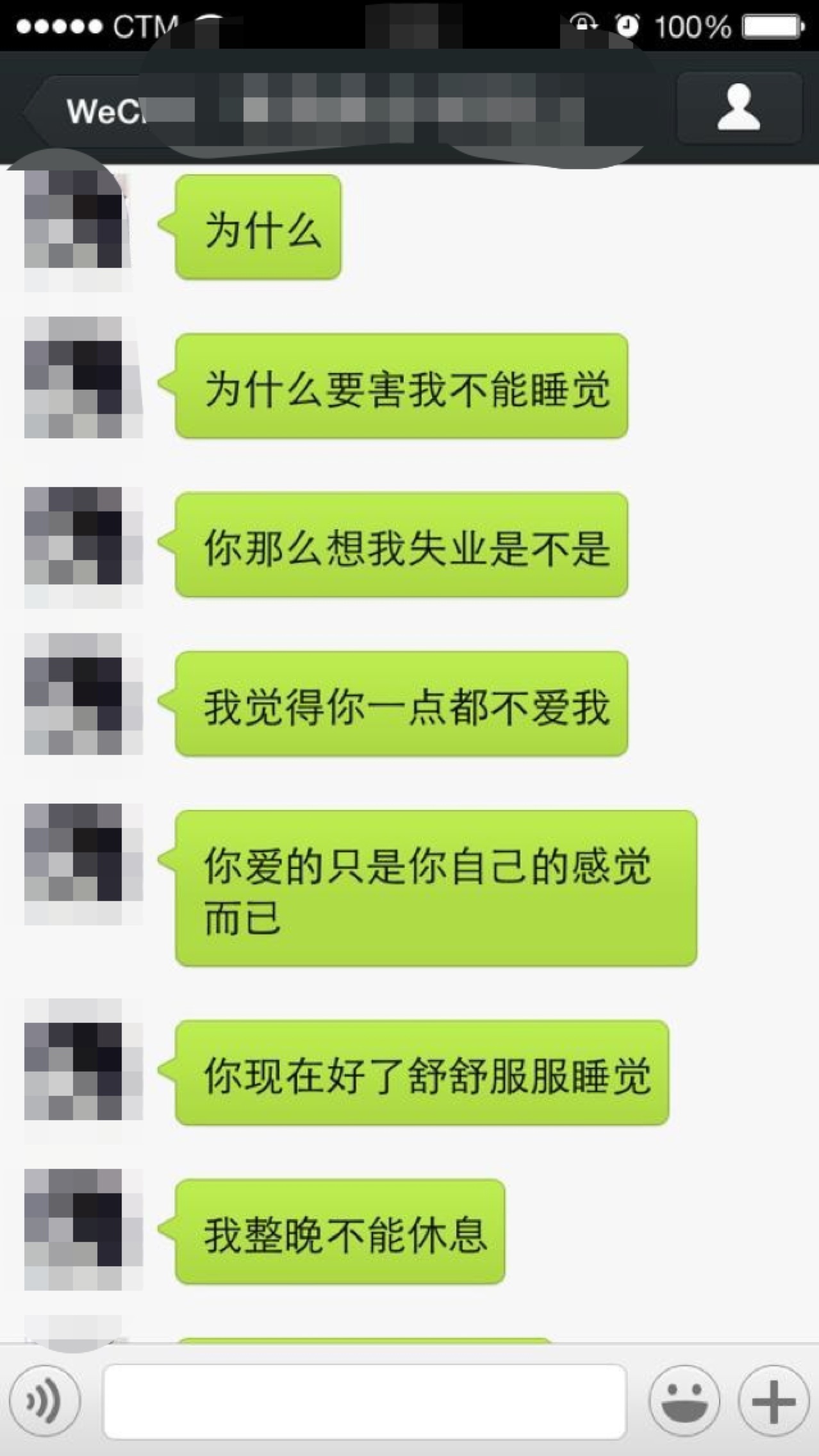Open the contact profile icon
819x1456 pixels.
click(x=739, y=108)
